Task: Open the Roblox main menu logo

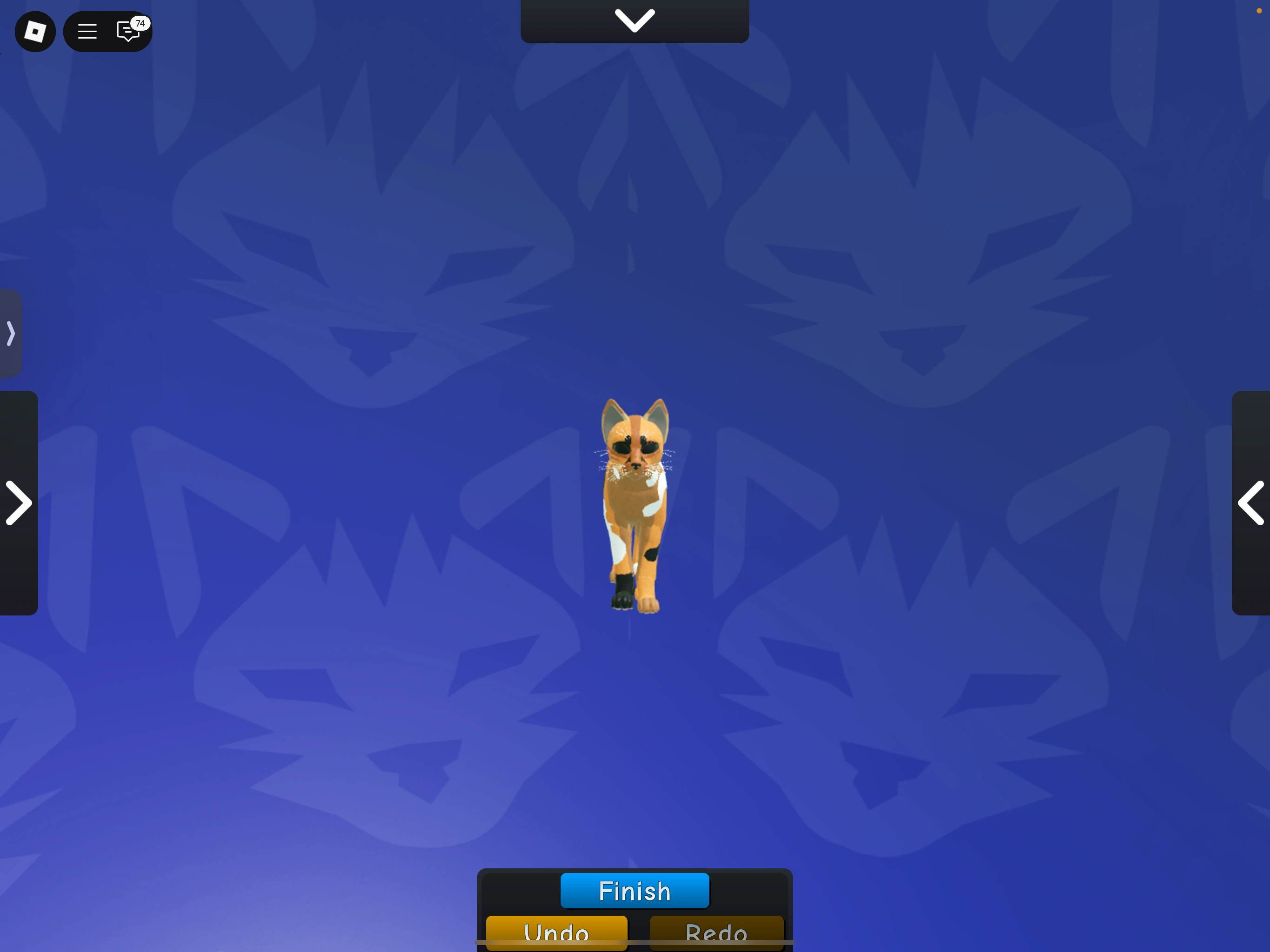Action: pyautogui.click(x=35, y=31)
